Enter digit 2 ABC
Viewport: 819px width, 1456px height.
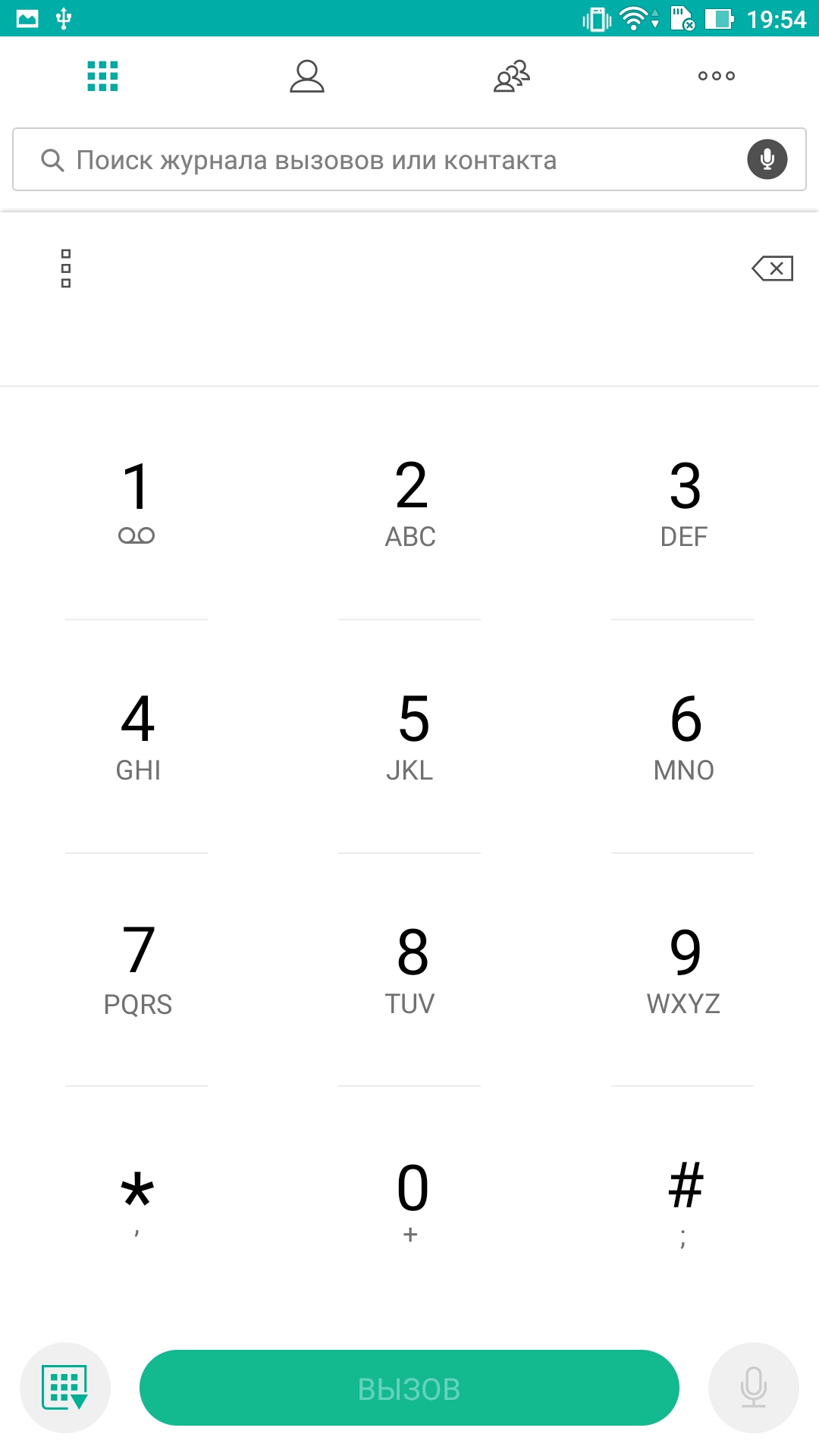[409, 503]
